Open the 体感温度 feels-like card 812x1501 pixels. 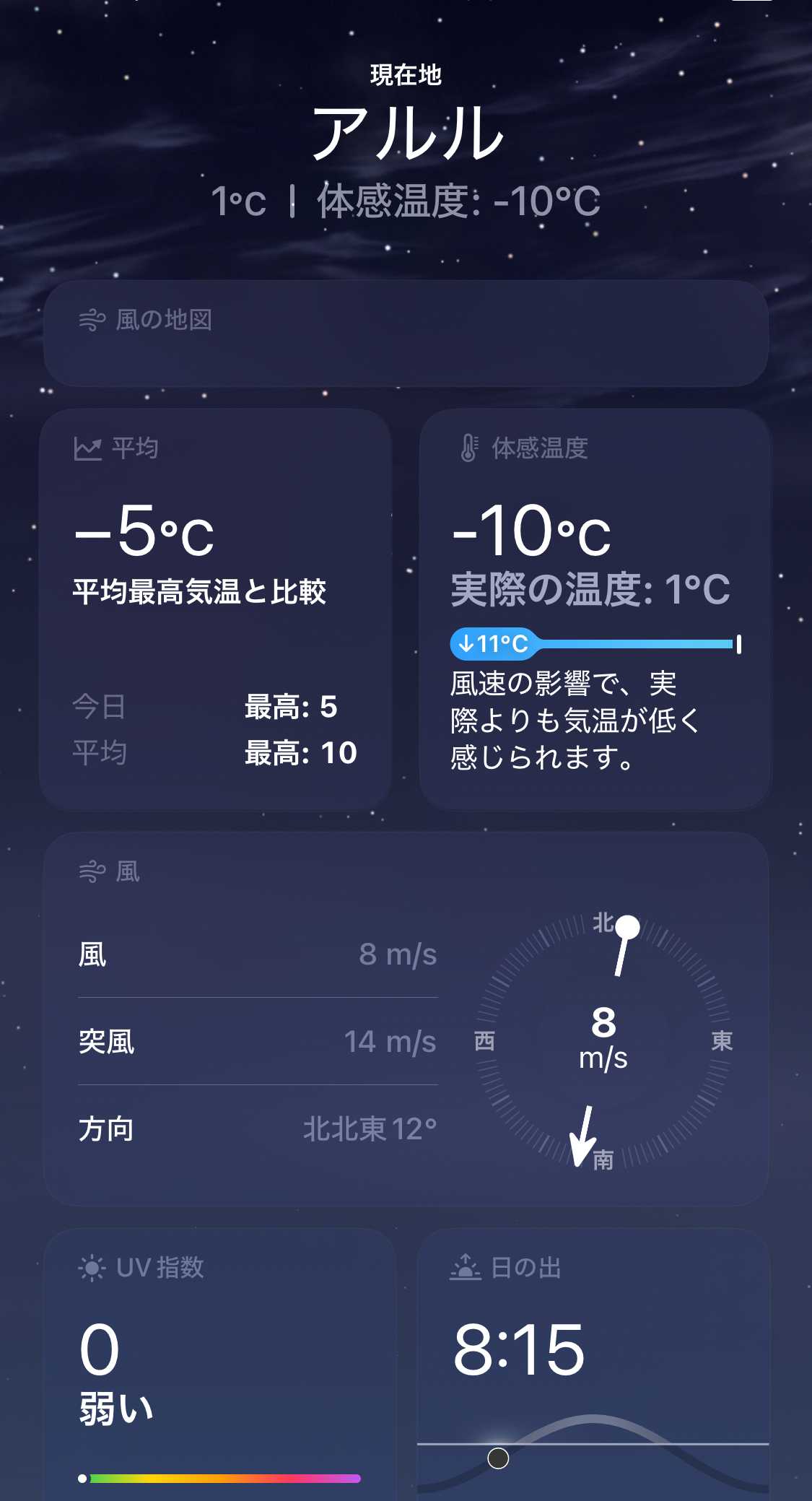(x=595, y=610)
